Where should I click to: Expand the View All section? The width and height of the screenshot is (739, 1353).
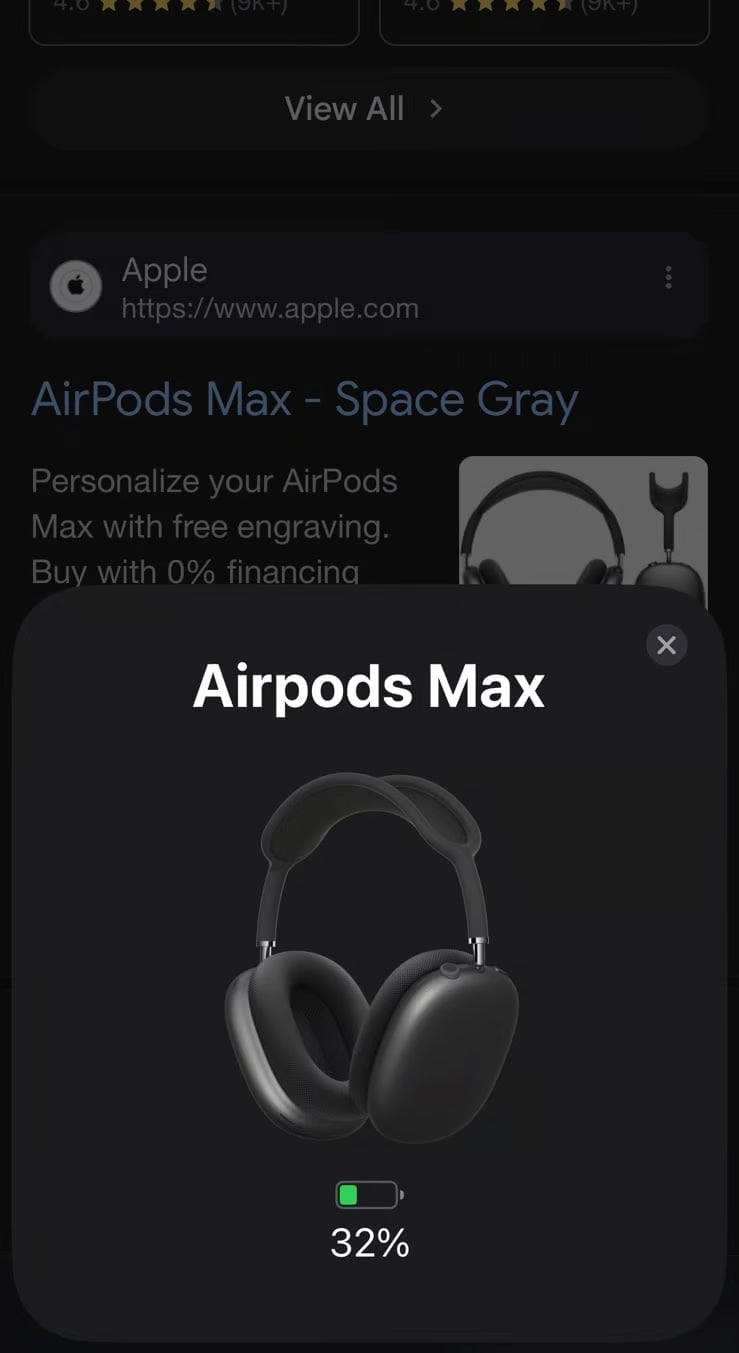coord(369,108)
